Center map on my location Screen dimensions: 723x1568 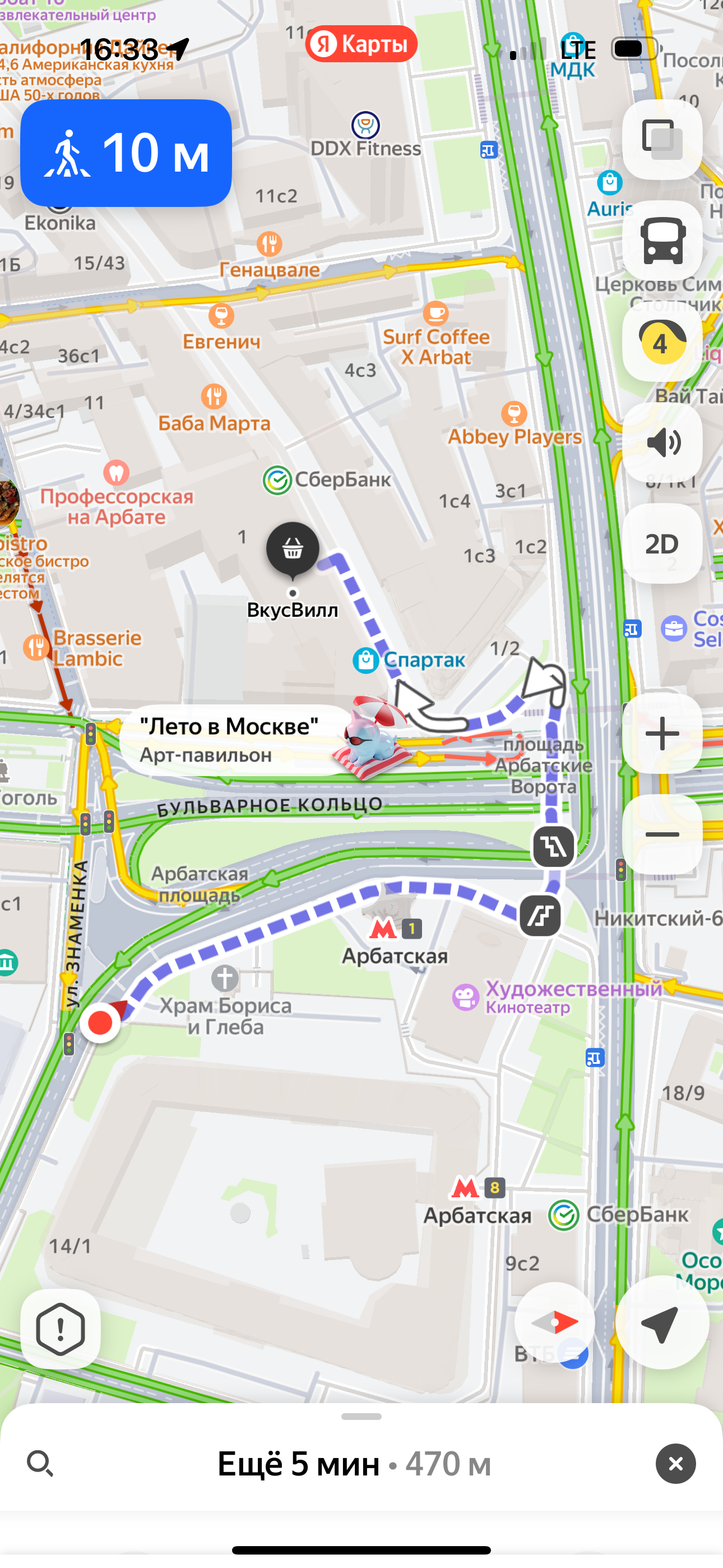pyautogui.click(x=662, y=1323)
